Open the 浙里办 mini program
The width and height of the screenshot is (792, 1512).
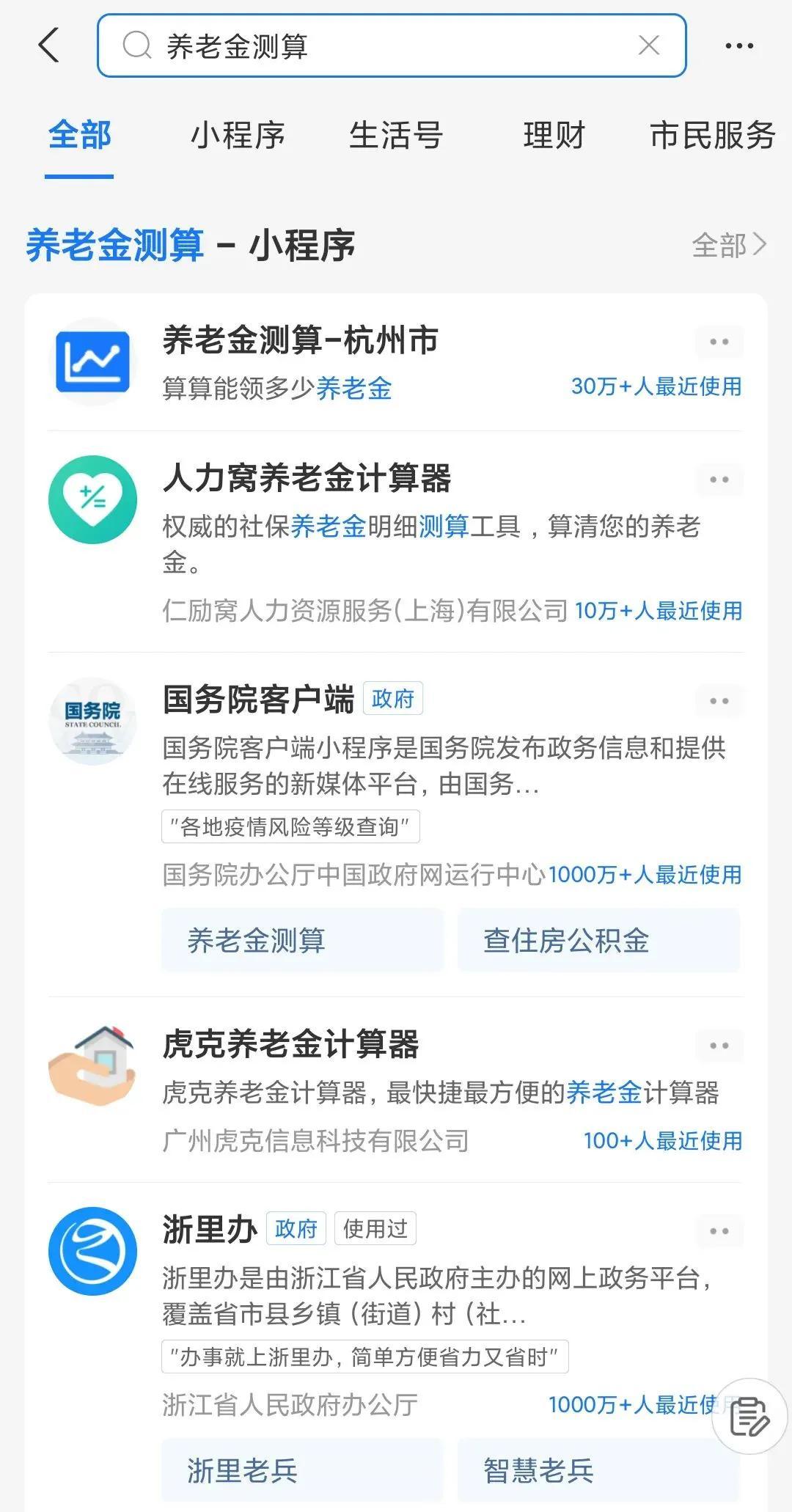[210, 1229]
